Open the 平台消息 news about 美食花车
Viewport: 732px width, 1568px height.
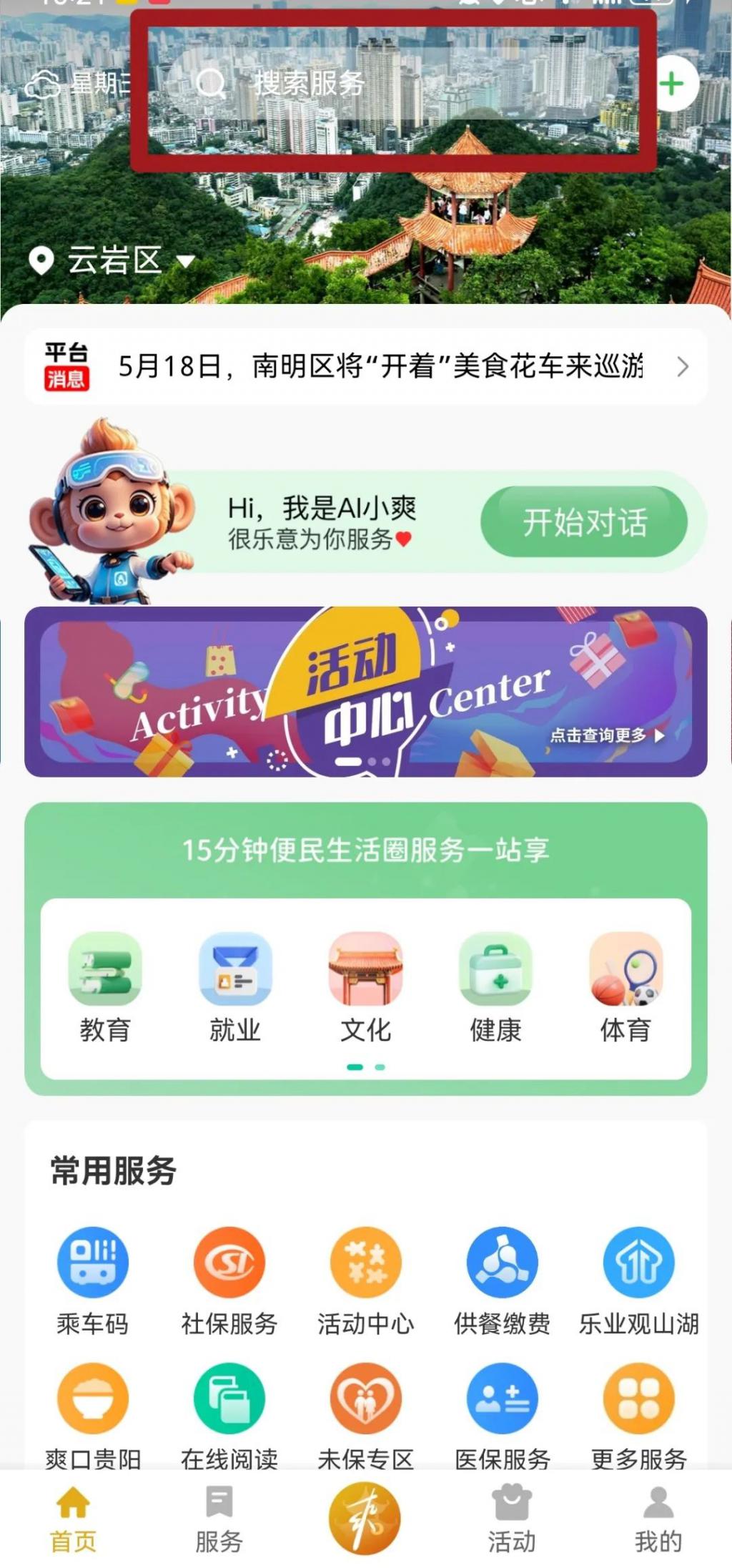[x=379, y=366]
